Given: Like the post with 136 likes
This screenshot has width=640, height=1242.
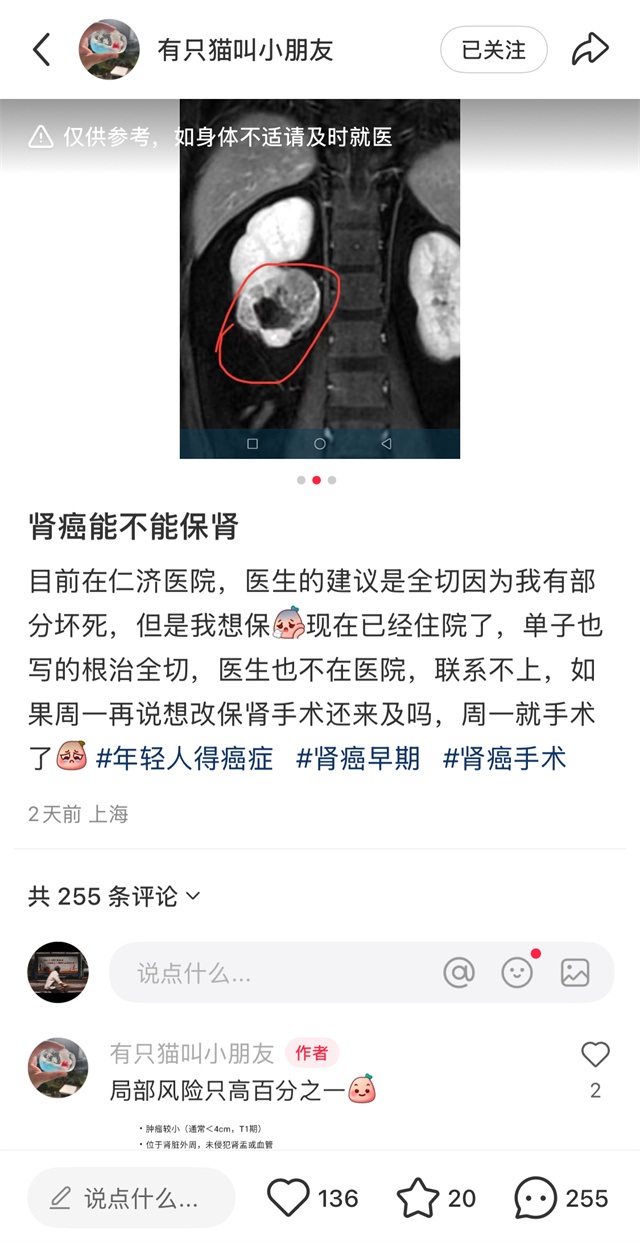Looking at the screenshot, I should 290,1198.
